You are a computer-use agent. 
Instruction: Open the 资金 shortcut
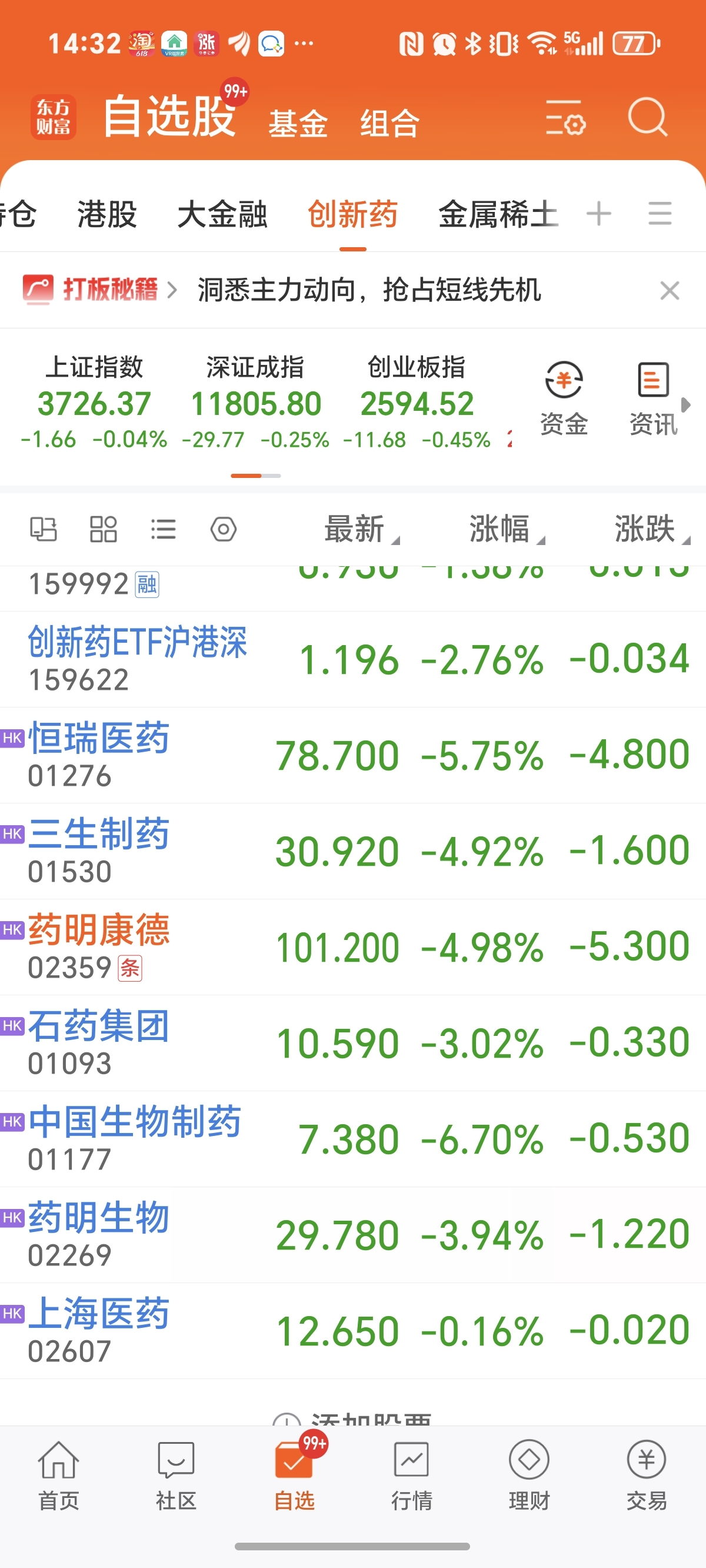(x=564, y=398)
